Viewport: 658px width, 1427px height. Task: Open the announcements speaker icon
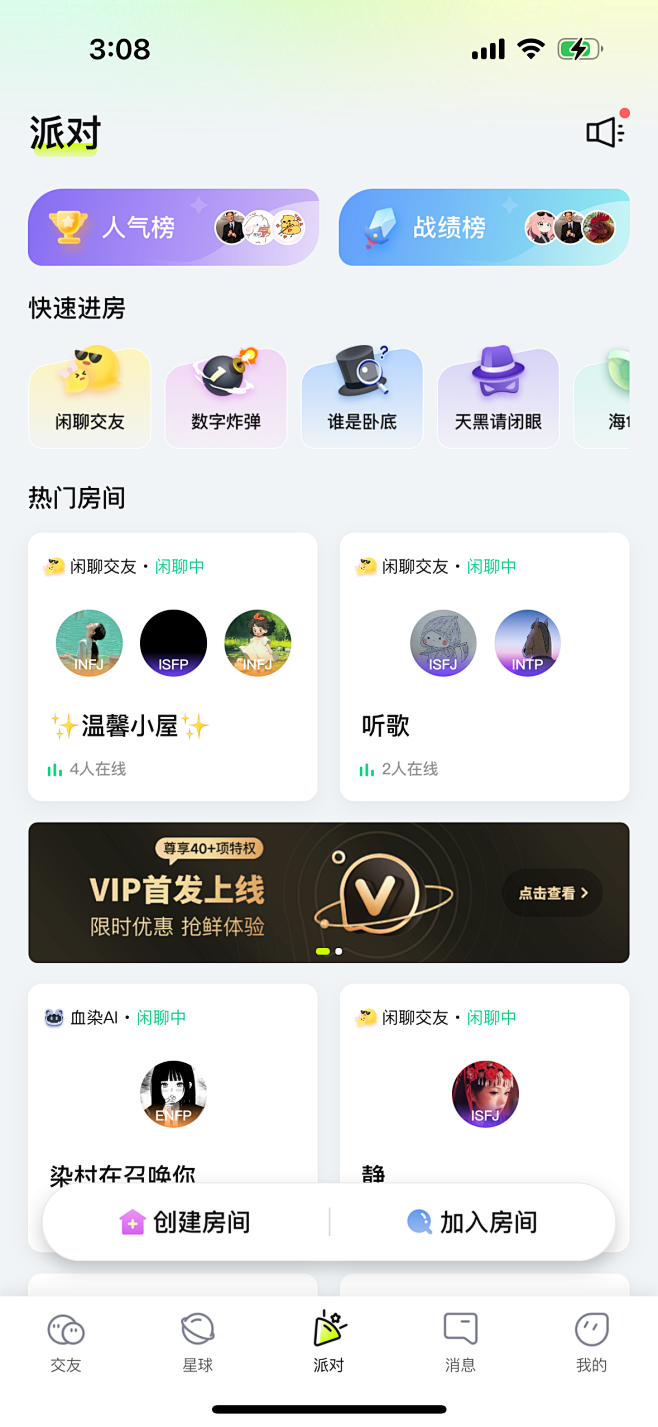604,132
